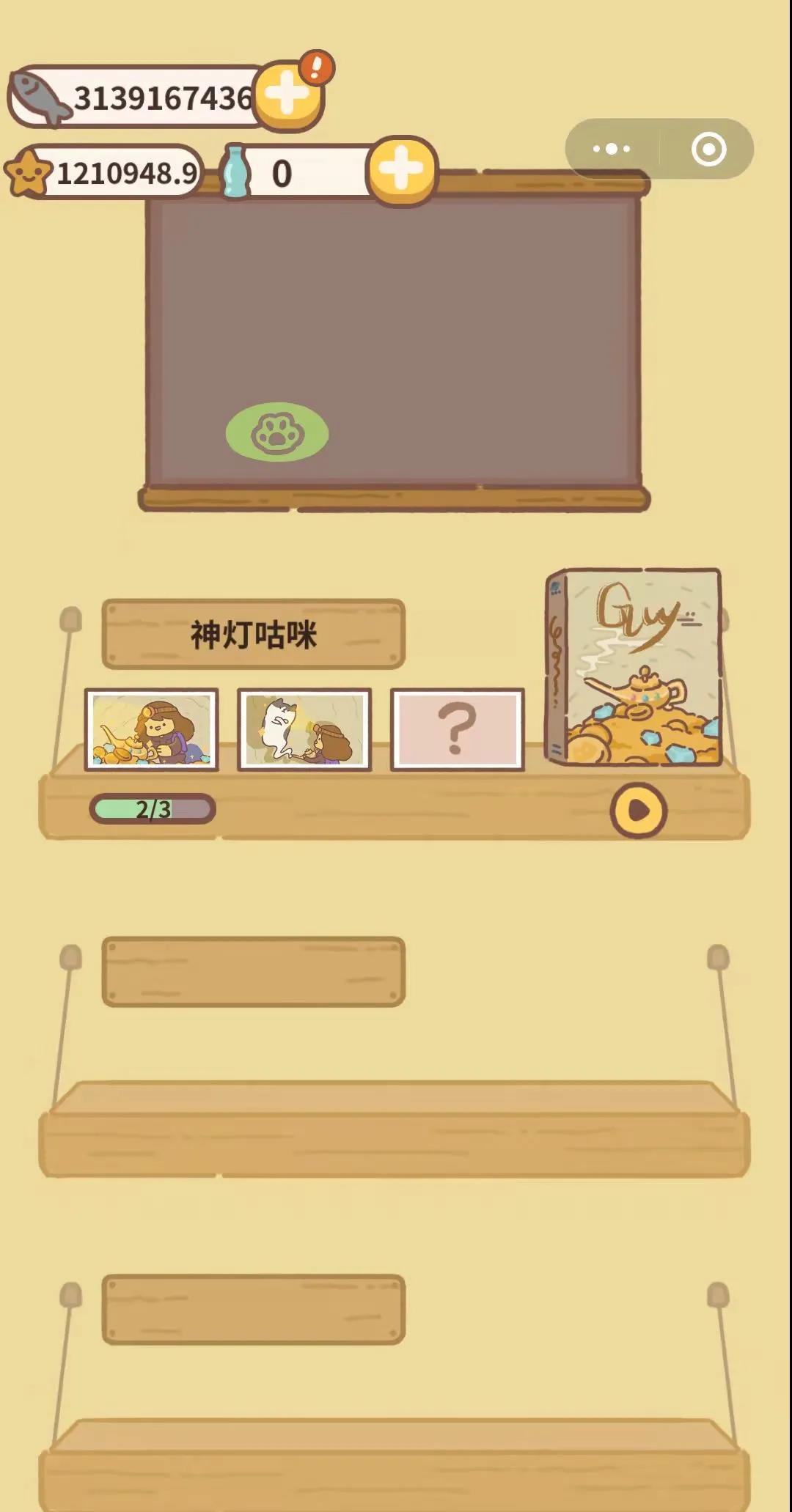Viewport: 792px width, 1512px height.
Task: Tap the locked question mark picture
Action: coord(457,730)
